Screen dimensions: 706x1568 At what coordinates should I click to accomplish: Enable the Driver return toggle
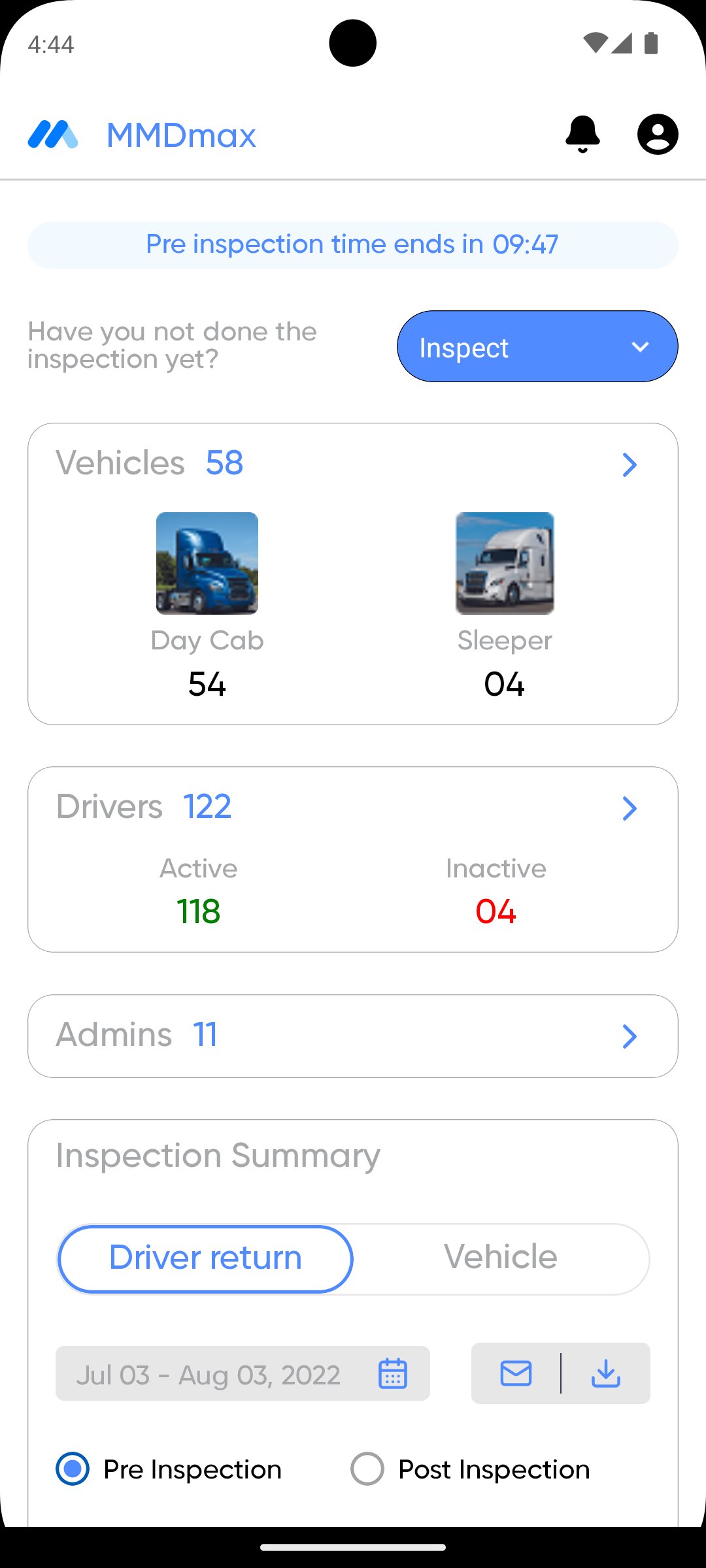[205, 1258]
